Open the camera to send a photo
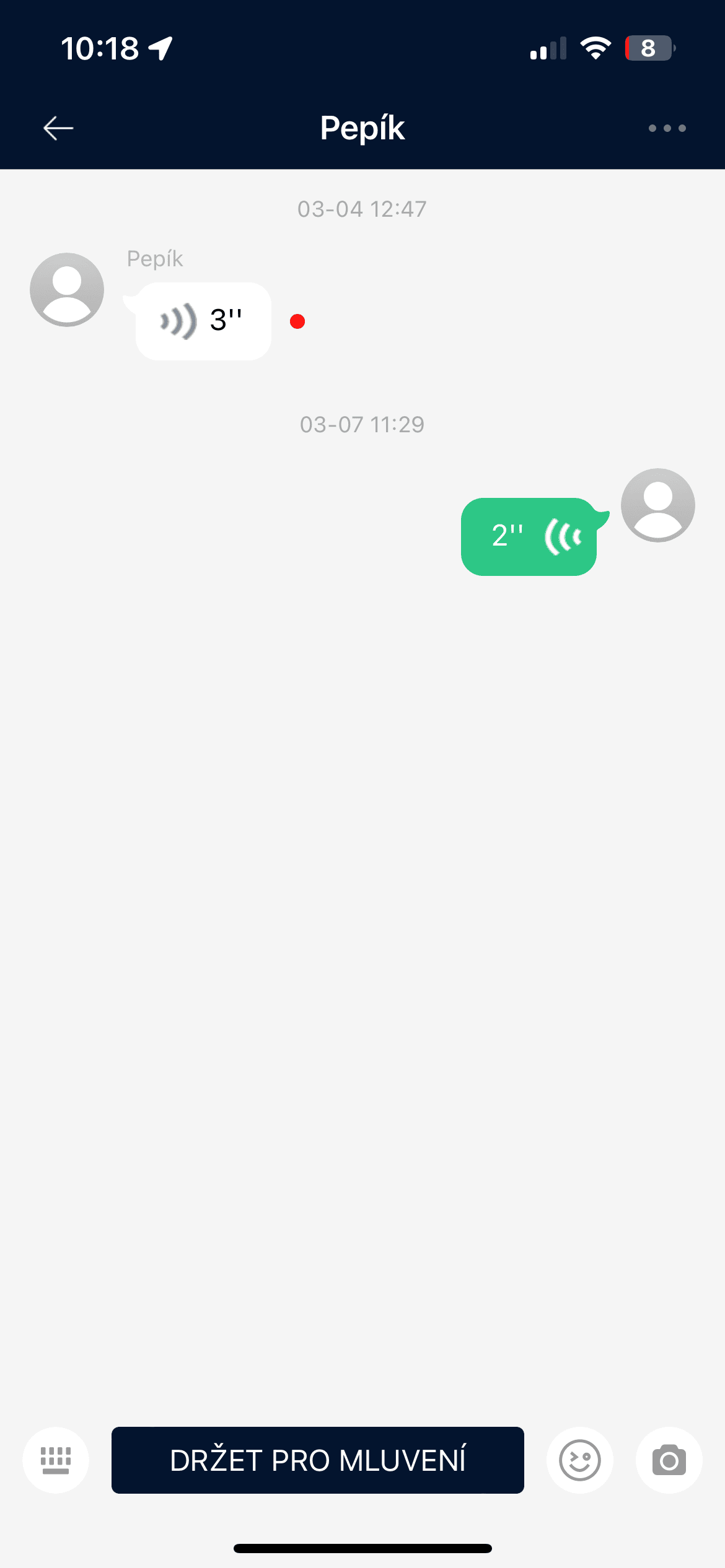This screenshot has width=725, height=1568. pos(669,1460)
